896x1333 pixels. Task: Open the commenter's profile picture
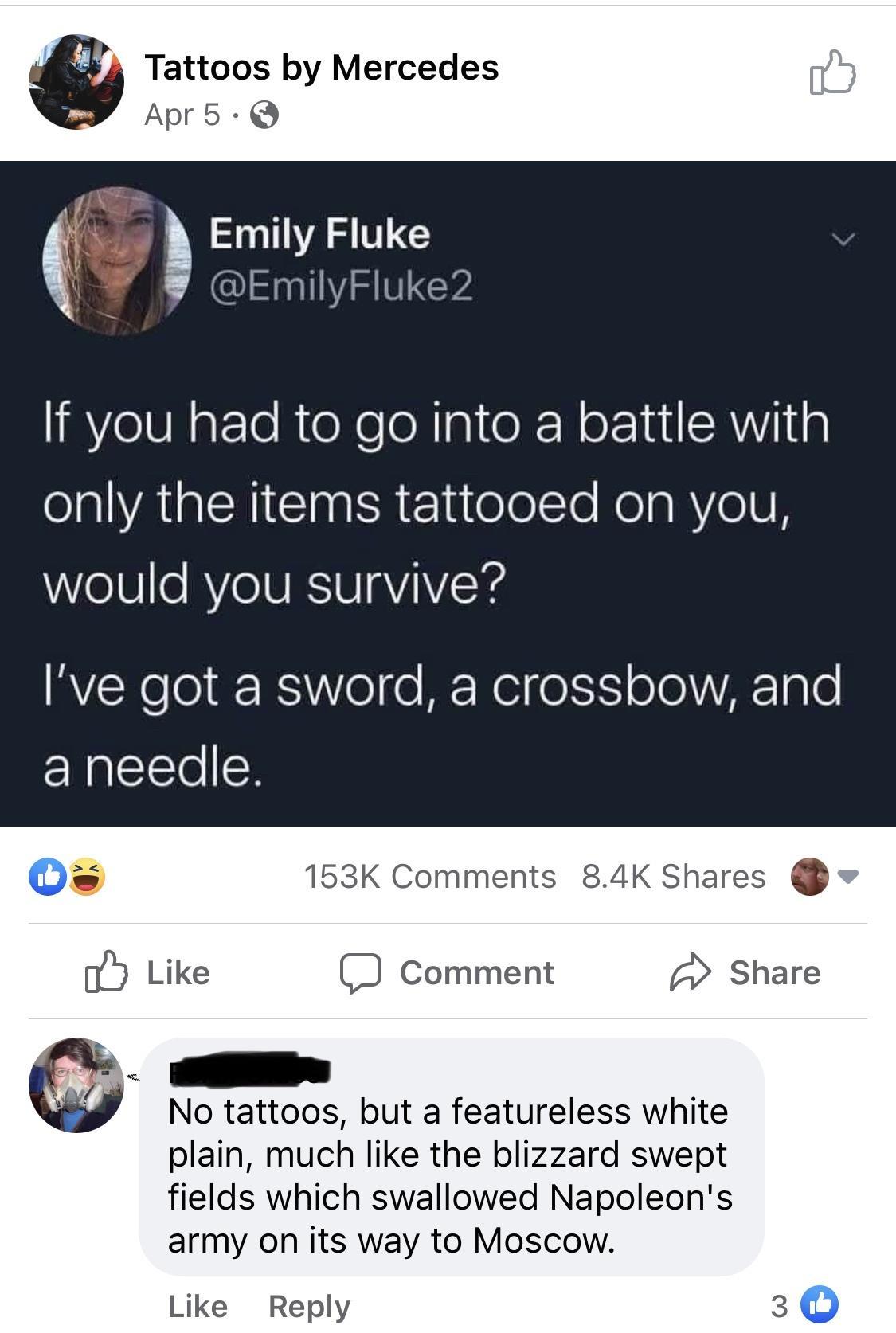click(76, 1085)
